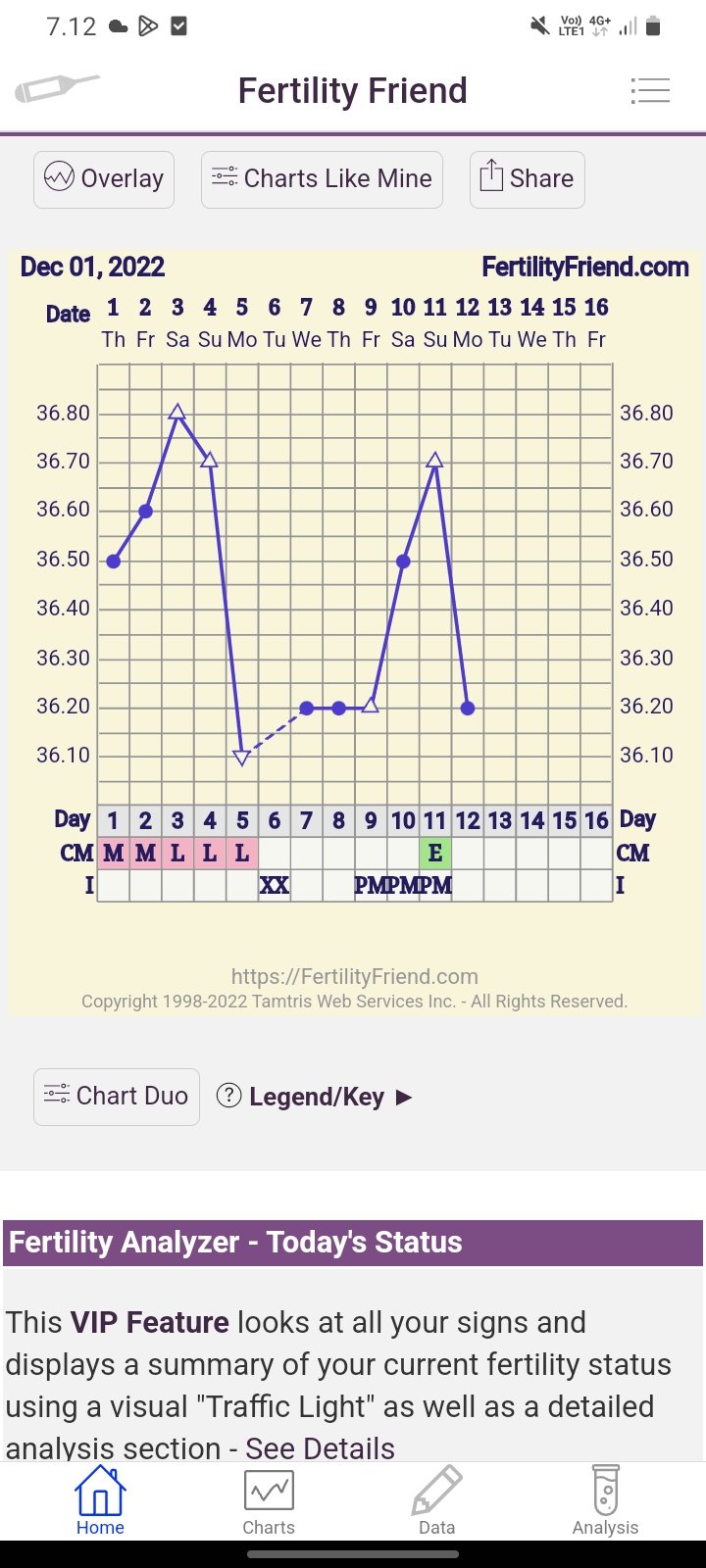Image resolution: width=706 pixels, height=1568 pixels.
Task: Open the hamburger menu
Action: (650, 91)
